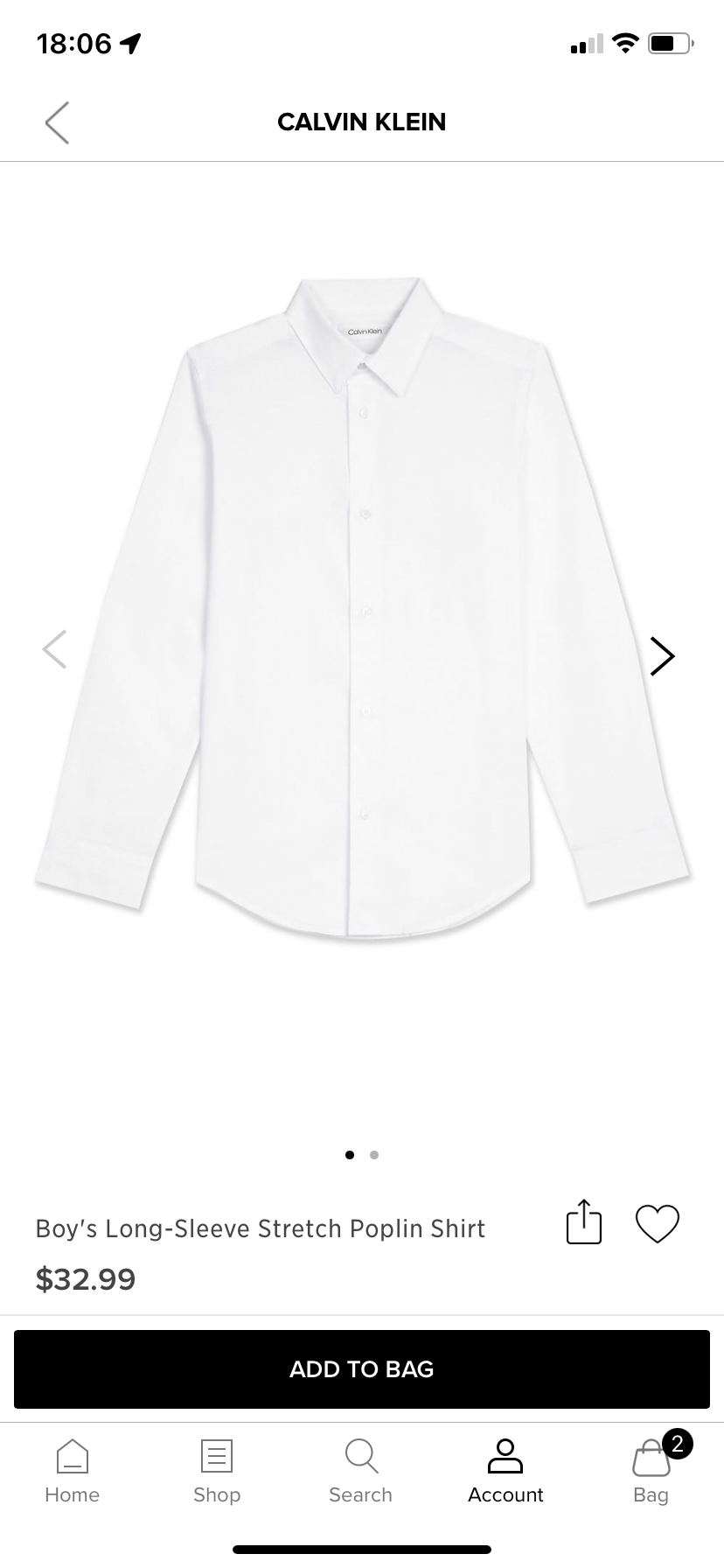Add the shirt to favorites

click(x=658, y=1223)
